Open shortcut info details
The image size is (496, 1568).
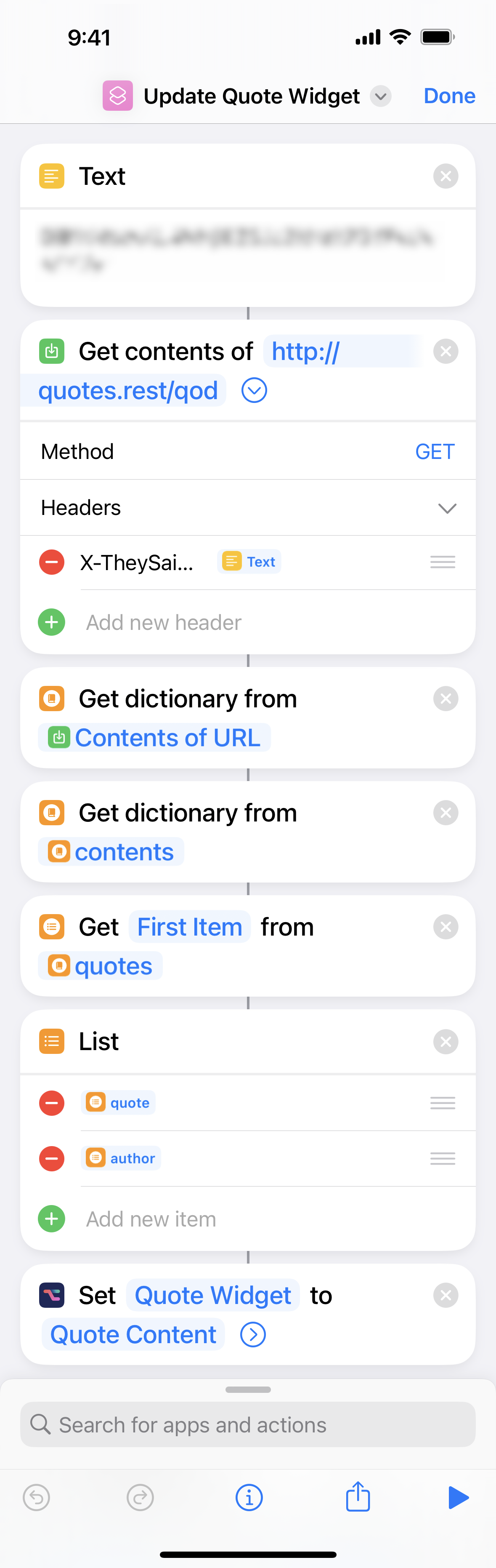tap(249, 1497)
